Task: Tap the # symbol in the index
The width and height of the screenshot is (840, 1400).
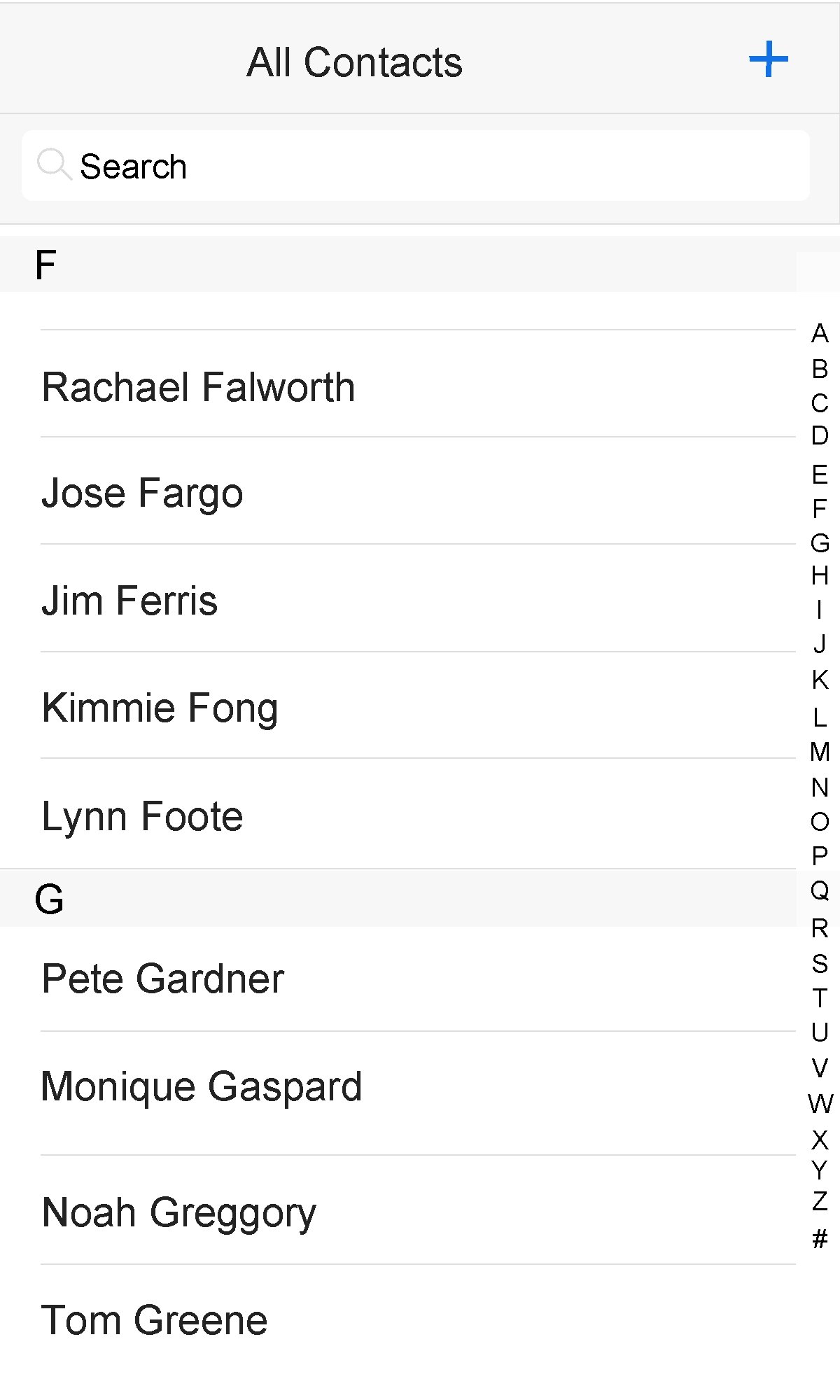Action: [x=820, y=1239]
